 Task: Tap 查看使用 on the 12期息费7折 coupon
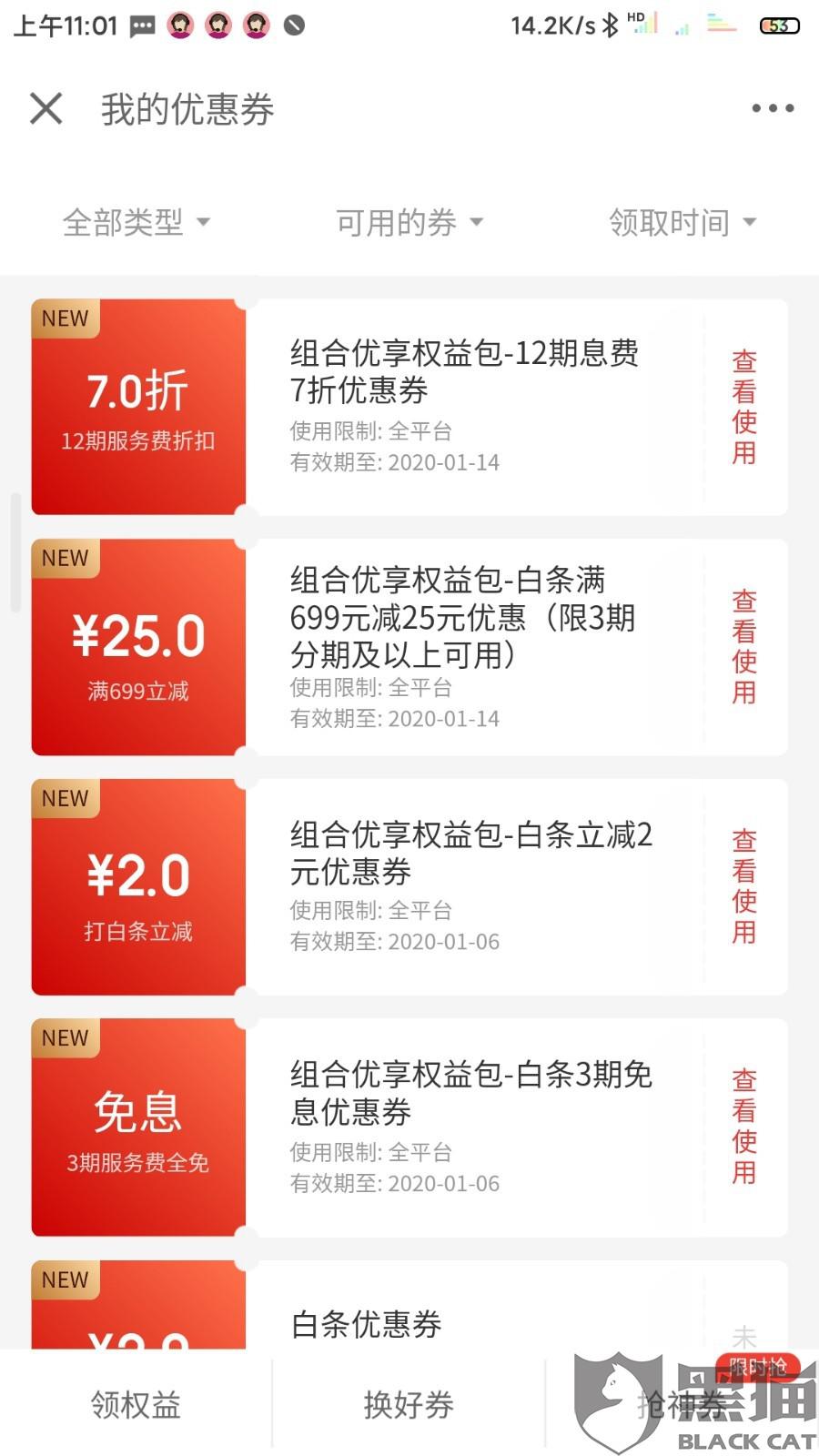pyautogui.click(x=743, y=407)
